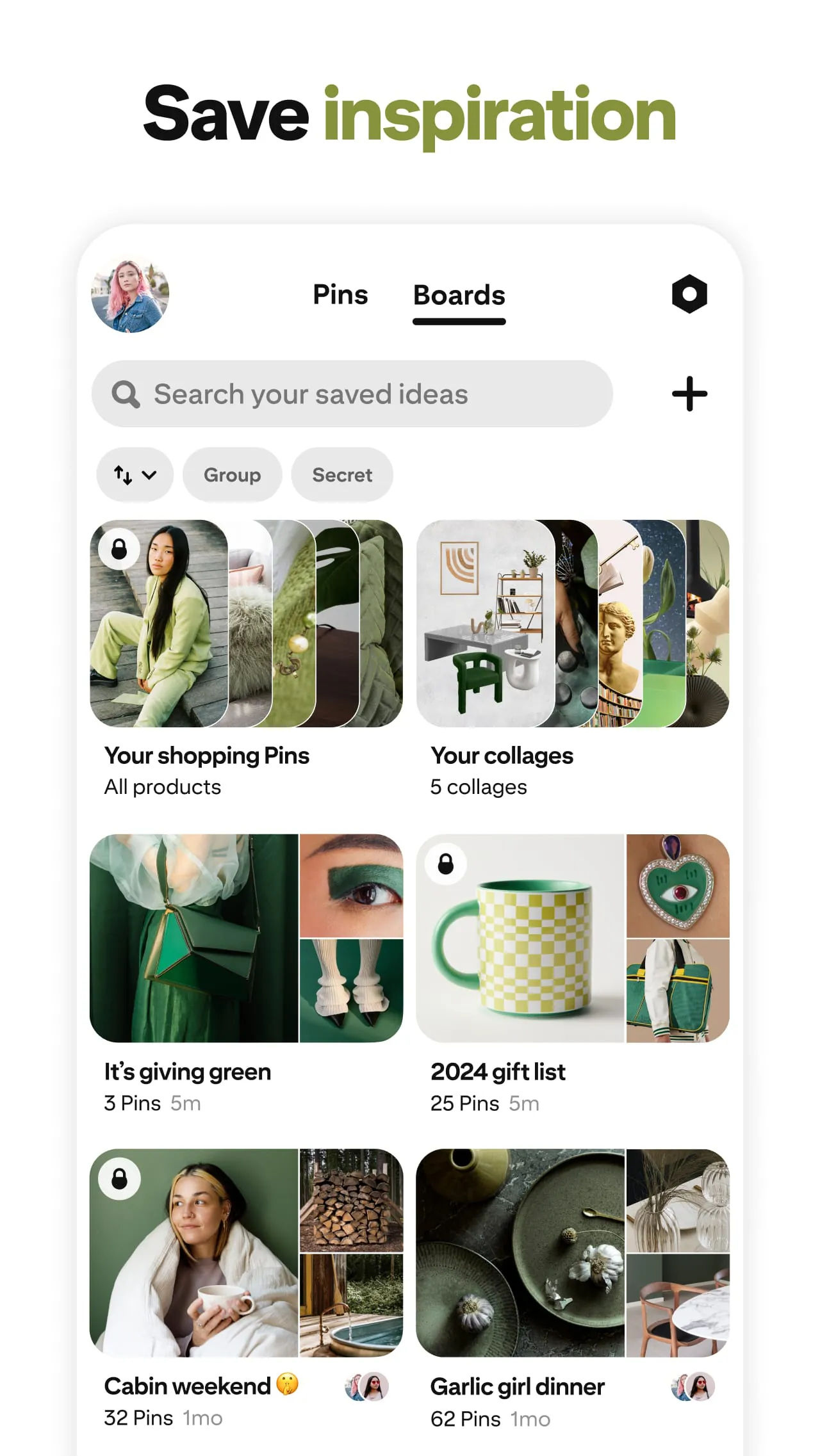Select the Boards tab
Image resolution: width=820 pixels, height=1456 pixels.
[458, 295]
